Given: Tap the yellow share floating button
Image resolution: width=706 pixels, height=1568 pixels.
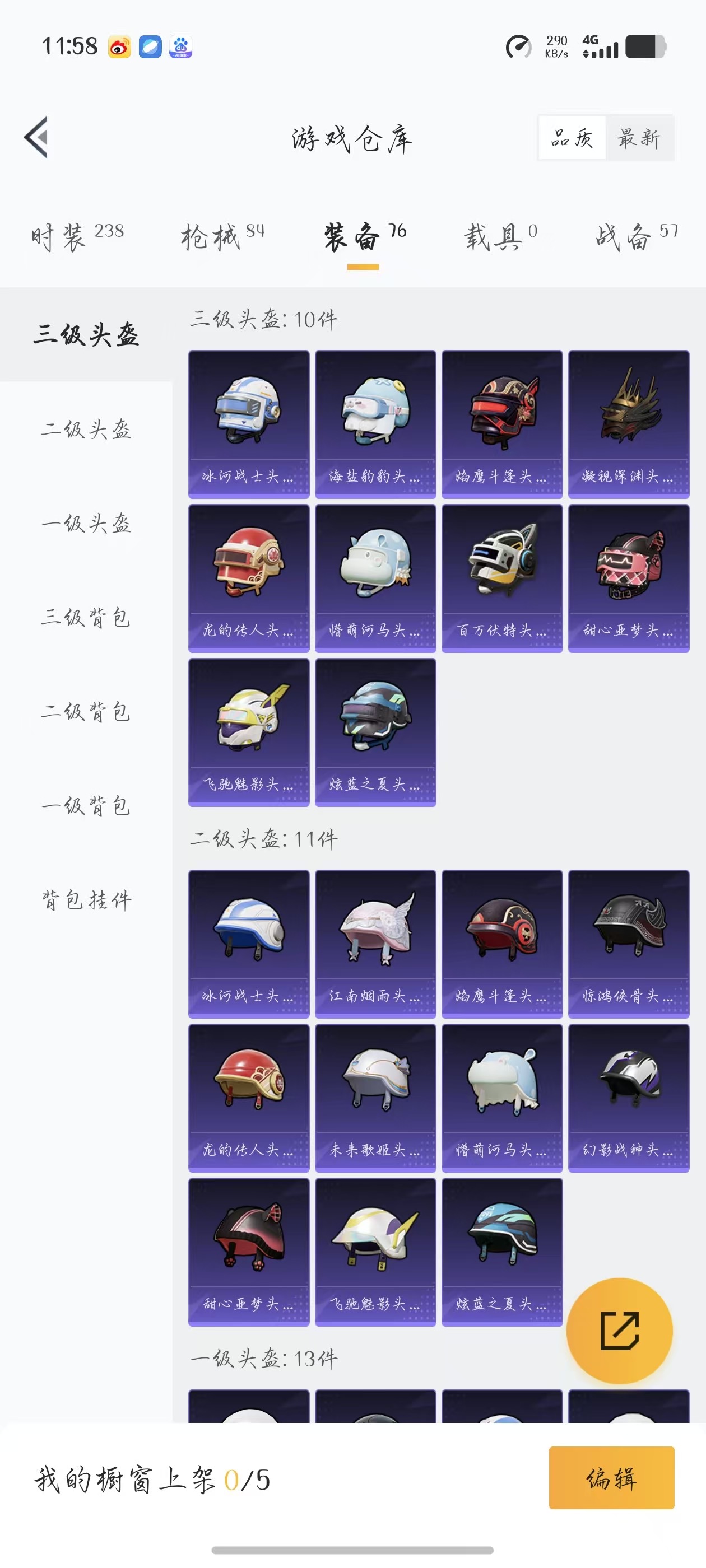Looking at the screenshot, I should 620,1330.
